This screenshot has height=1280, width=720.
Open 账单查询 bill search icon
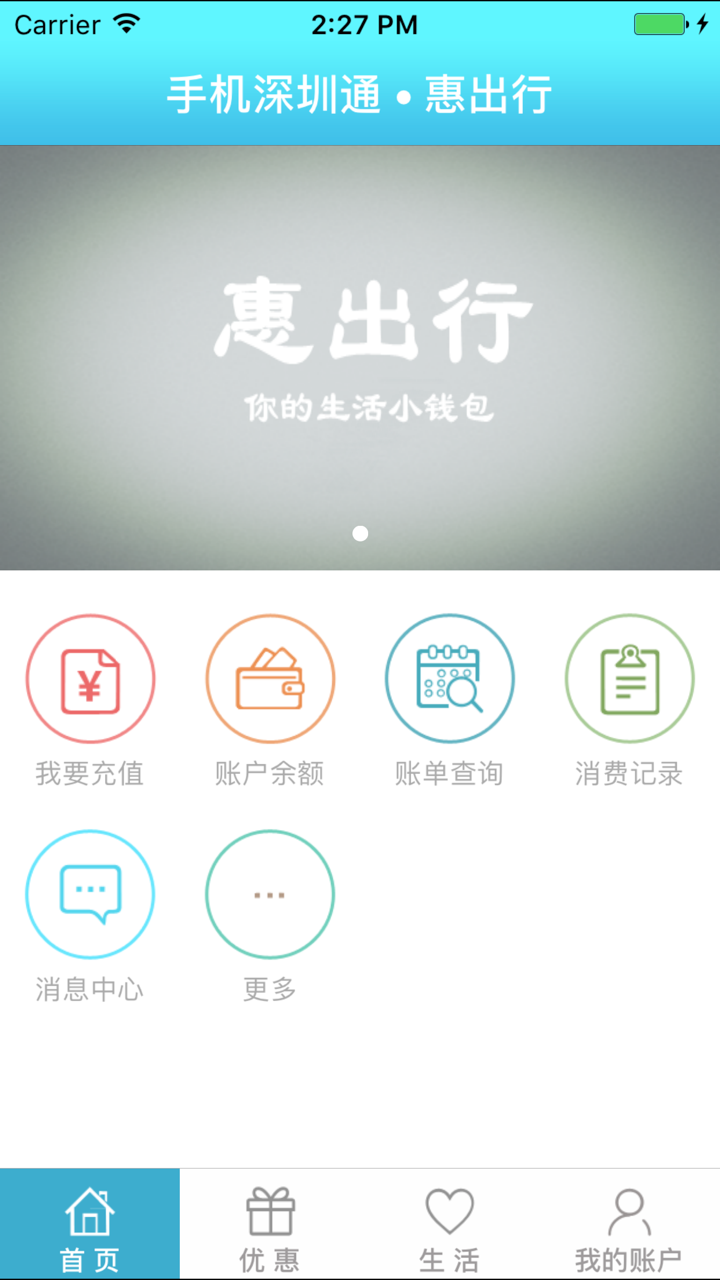[x=450, y=678]
